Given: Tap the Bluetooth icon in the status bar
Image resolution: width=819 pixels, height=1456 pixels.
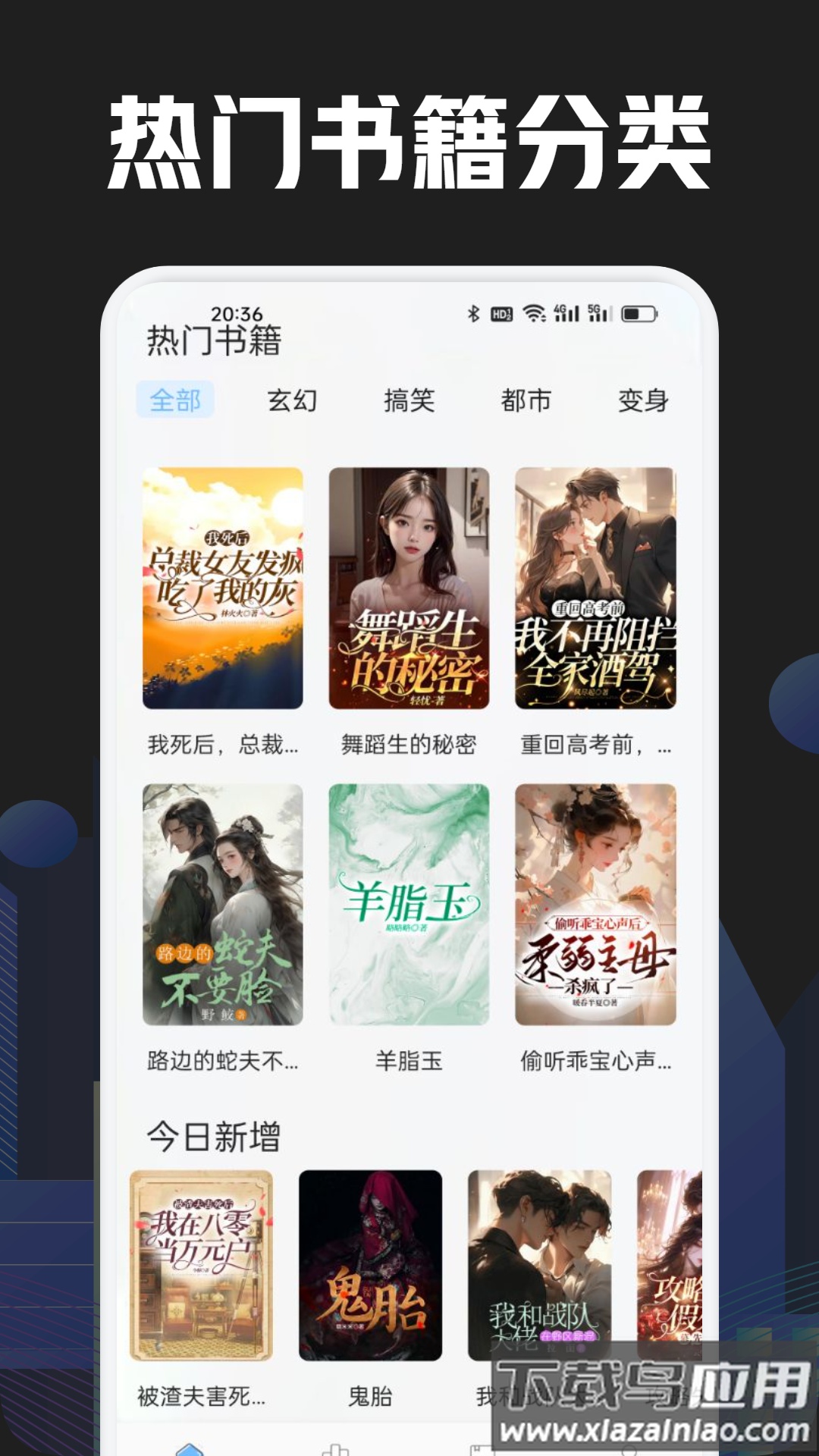Looking at the screenshot, I should pyautogui.click(x=472, y=312).
